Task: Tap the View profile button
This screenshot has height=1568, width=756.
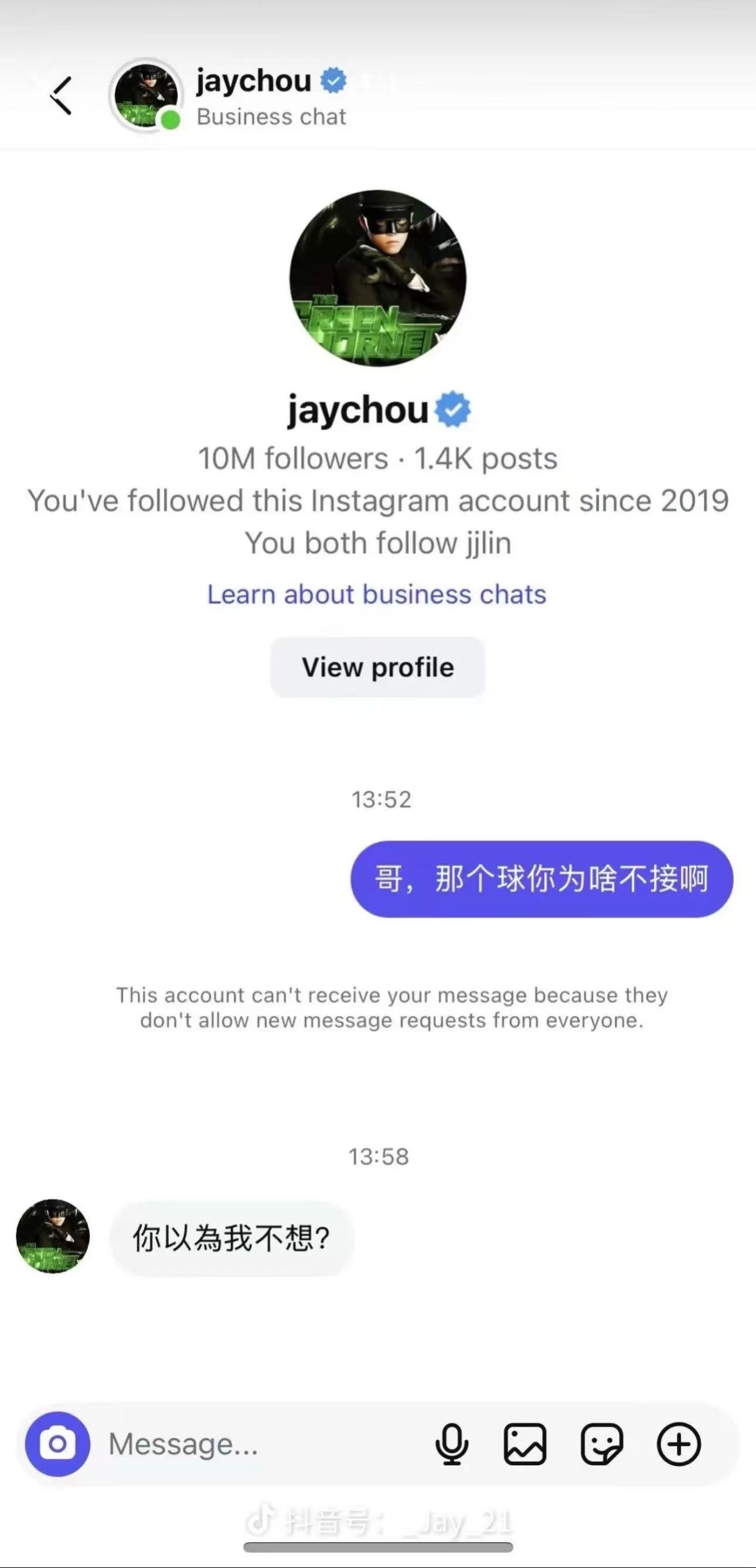Action: pyautogui.click(x=377, y=667)
